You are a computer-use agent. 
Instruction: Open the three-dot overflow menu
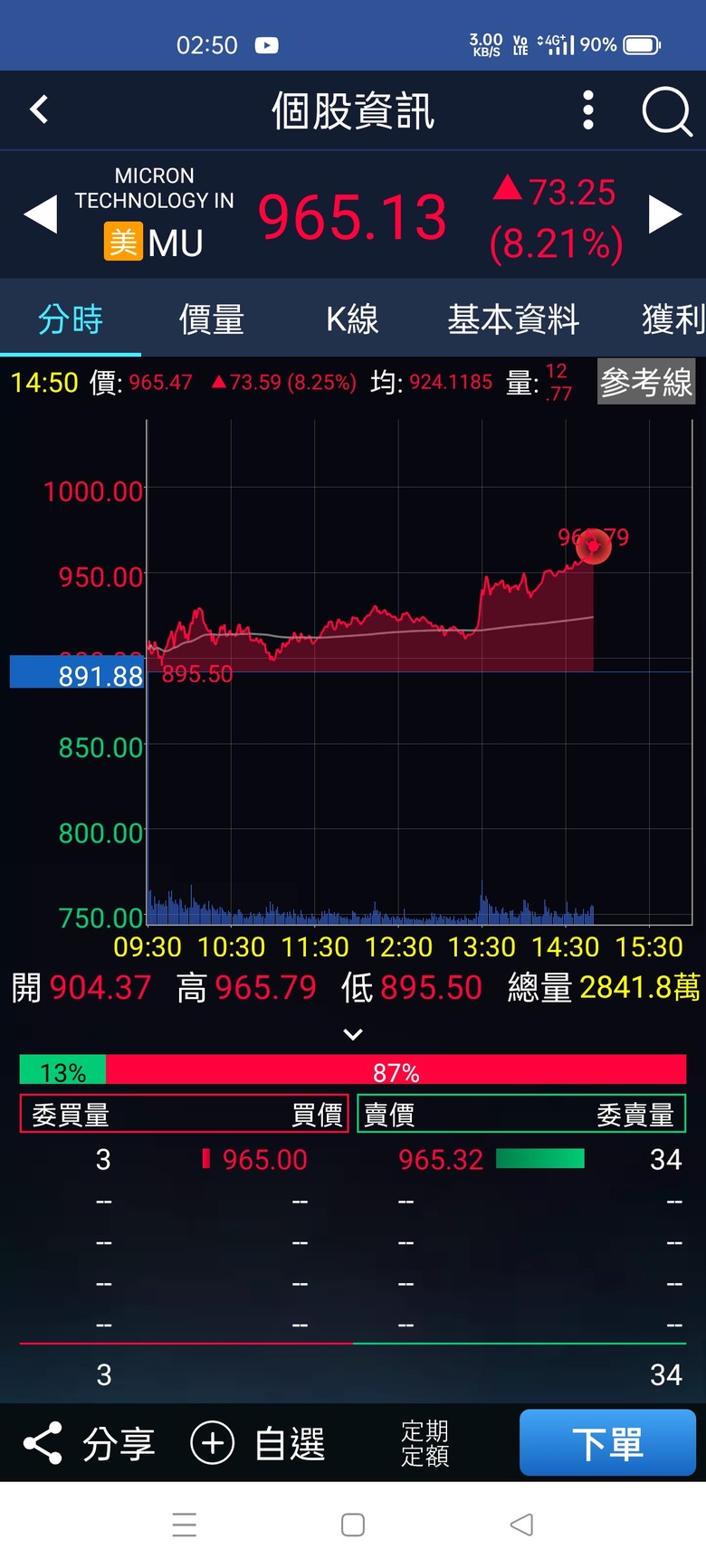tap(588, 110)
